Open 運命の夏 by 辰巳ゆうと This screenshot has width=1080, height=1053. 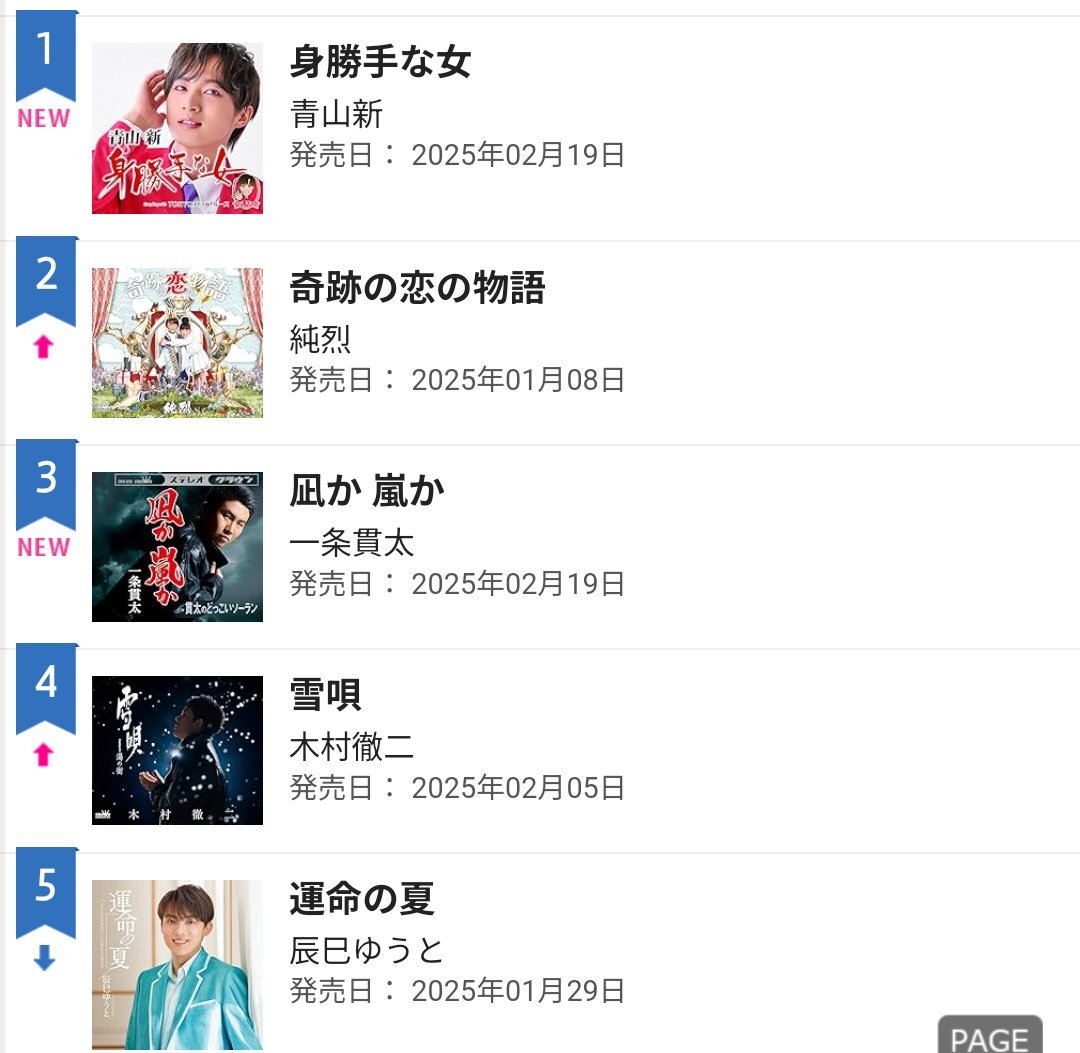[x=362, y=899]
